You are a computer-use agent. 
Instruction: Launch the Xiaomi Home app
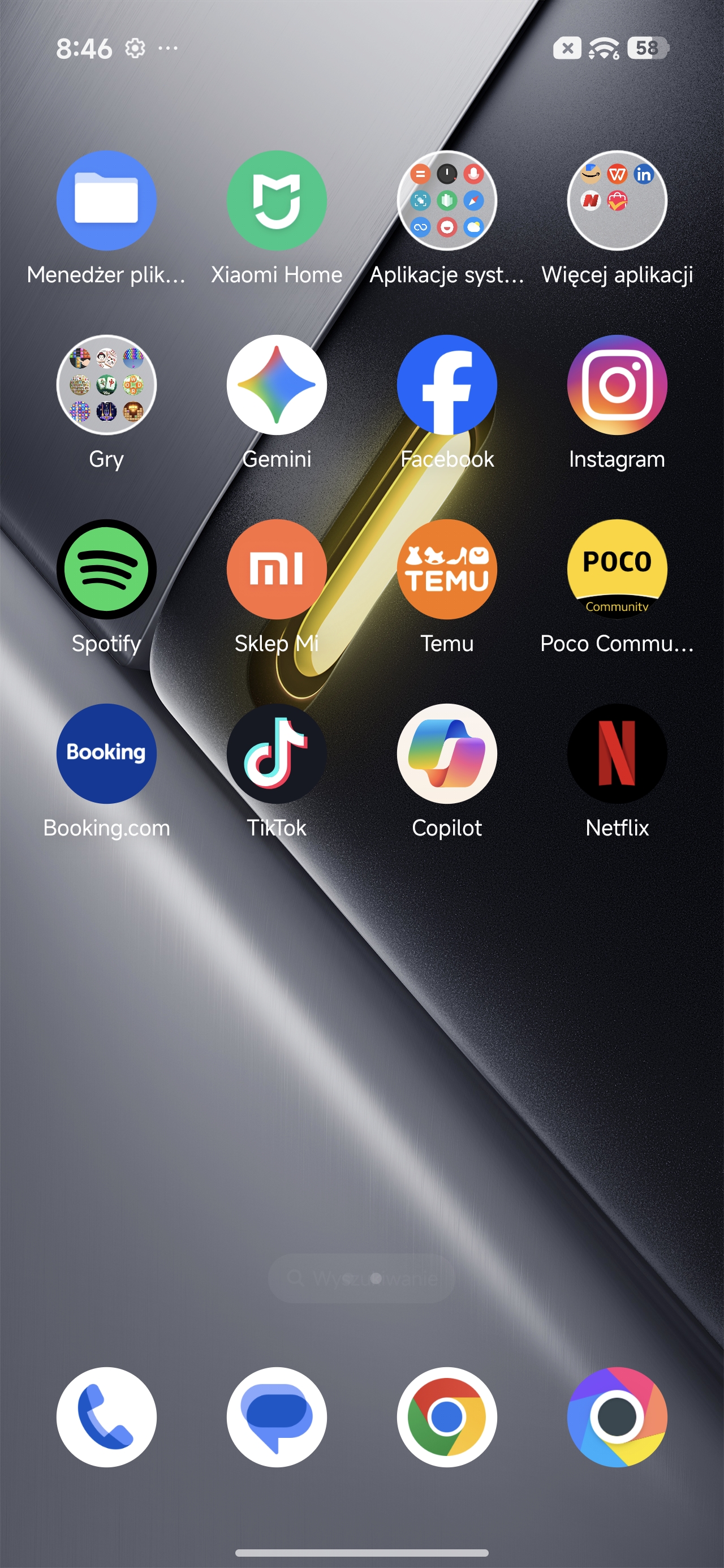pyautogui.click(x=277, y=200)
